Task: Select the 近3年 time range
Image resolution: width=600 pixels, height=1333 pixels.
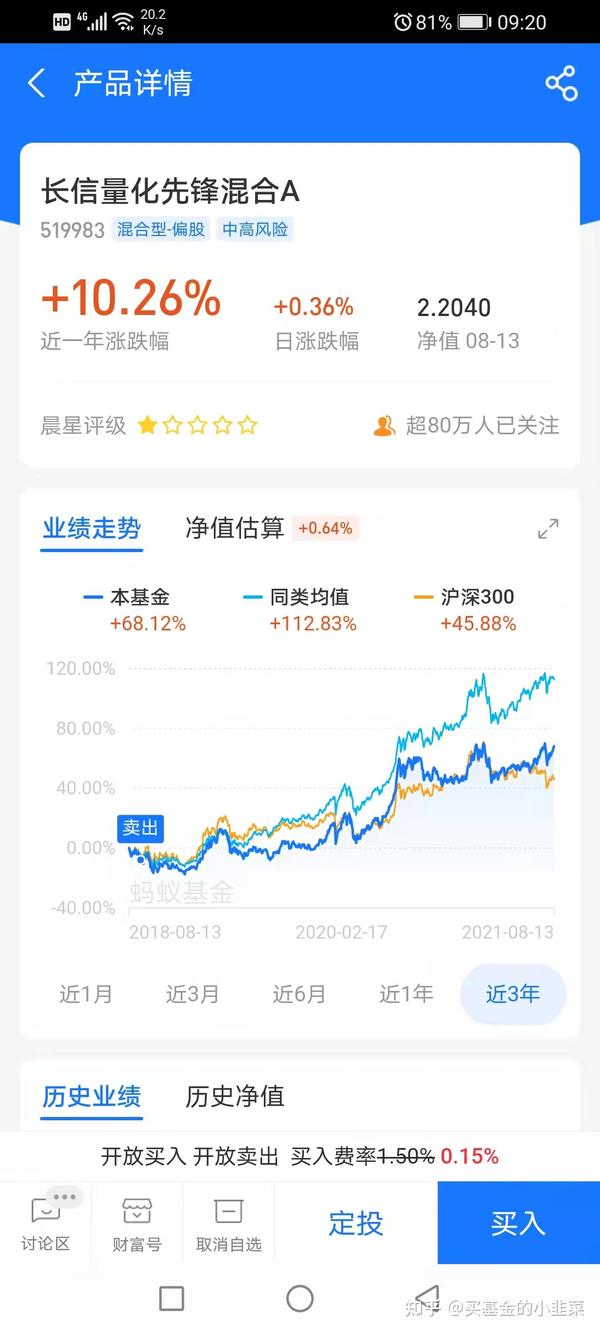Action: [x=513, y=994]
